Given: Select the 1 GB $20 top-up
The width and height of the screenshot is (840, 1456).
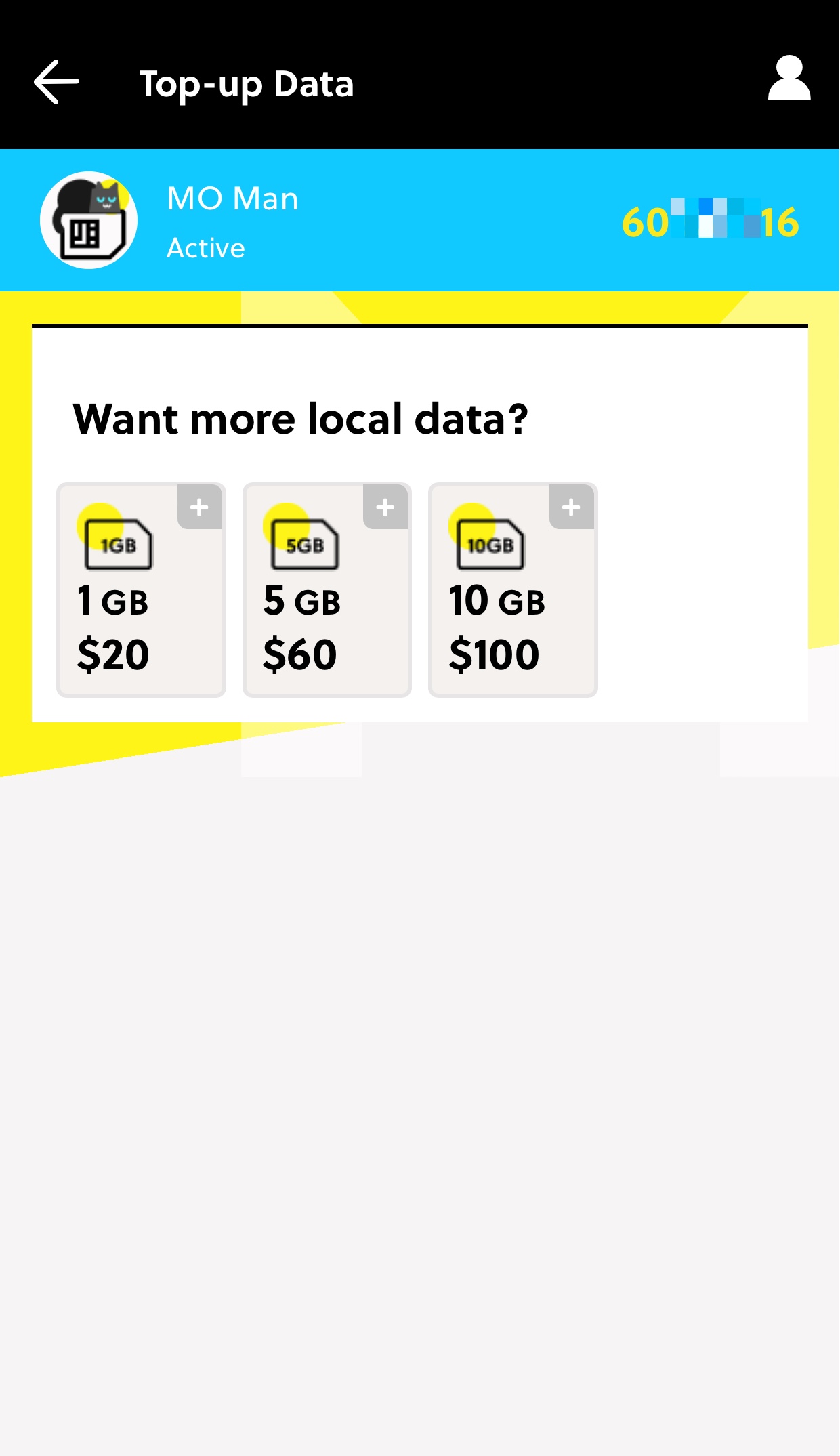Looking at the screenshot, I should [x=141, y=590].
